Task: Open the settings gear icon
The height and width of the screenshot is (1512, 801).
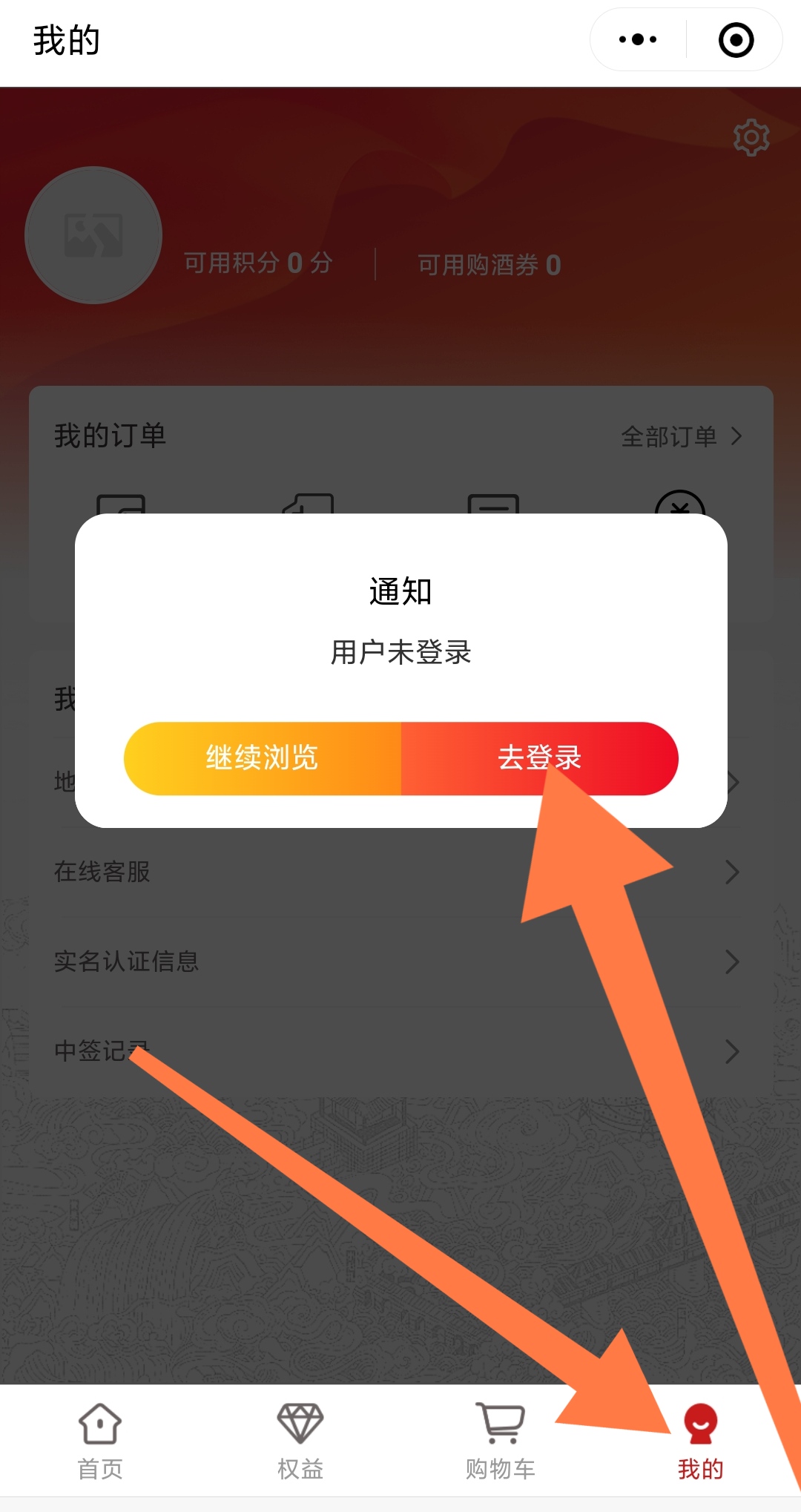Action: 751,137
